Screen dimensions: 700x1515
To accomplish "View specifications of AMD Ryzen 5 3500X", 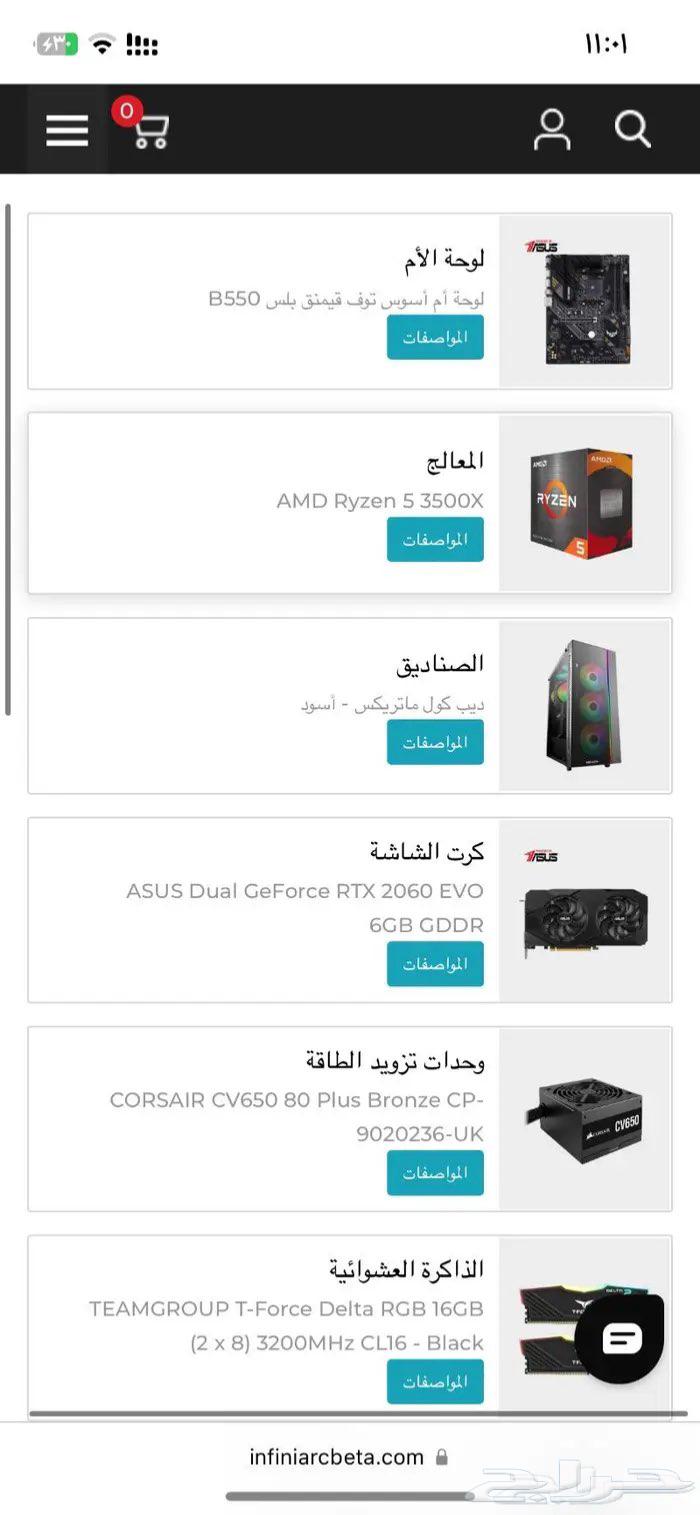I will click(435, 540).
